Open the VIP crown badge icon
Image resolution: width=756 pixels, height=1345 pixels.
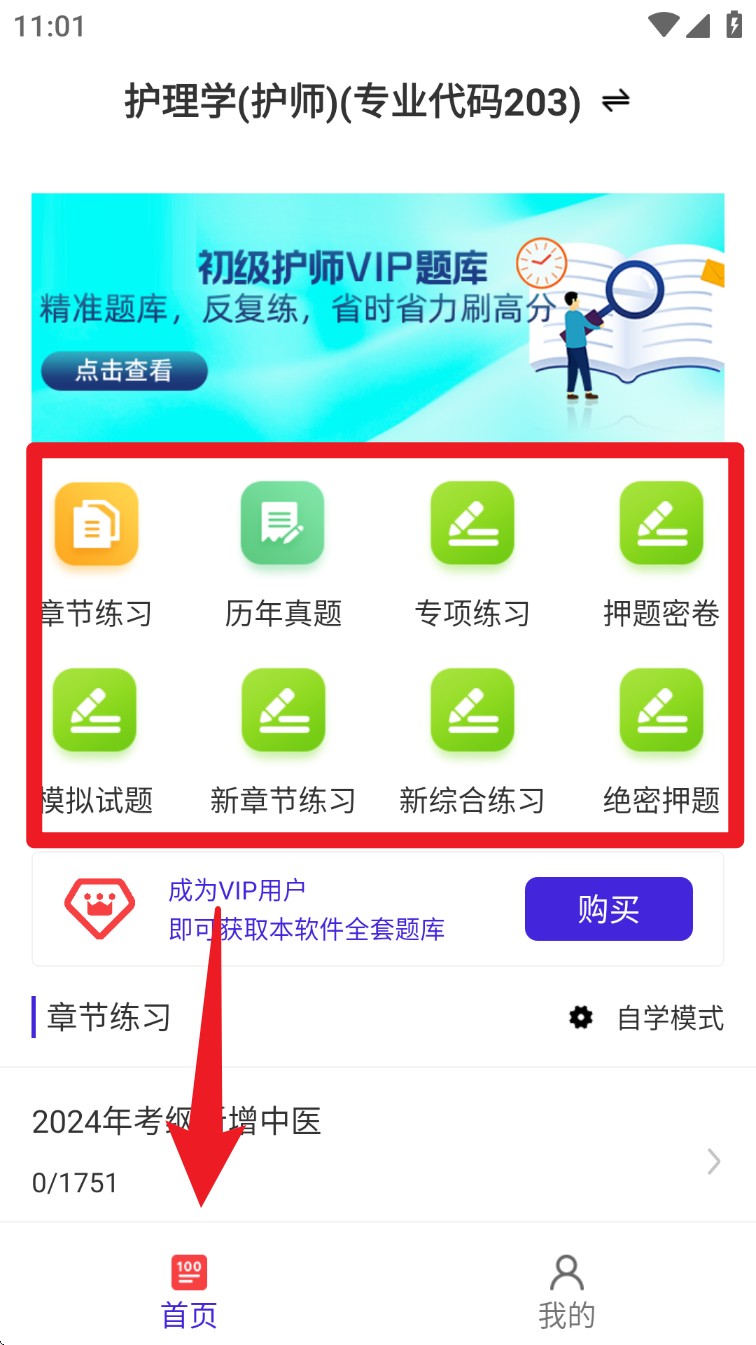(99, 908)
